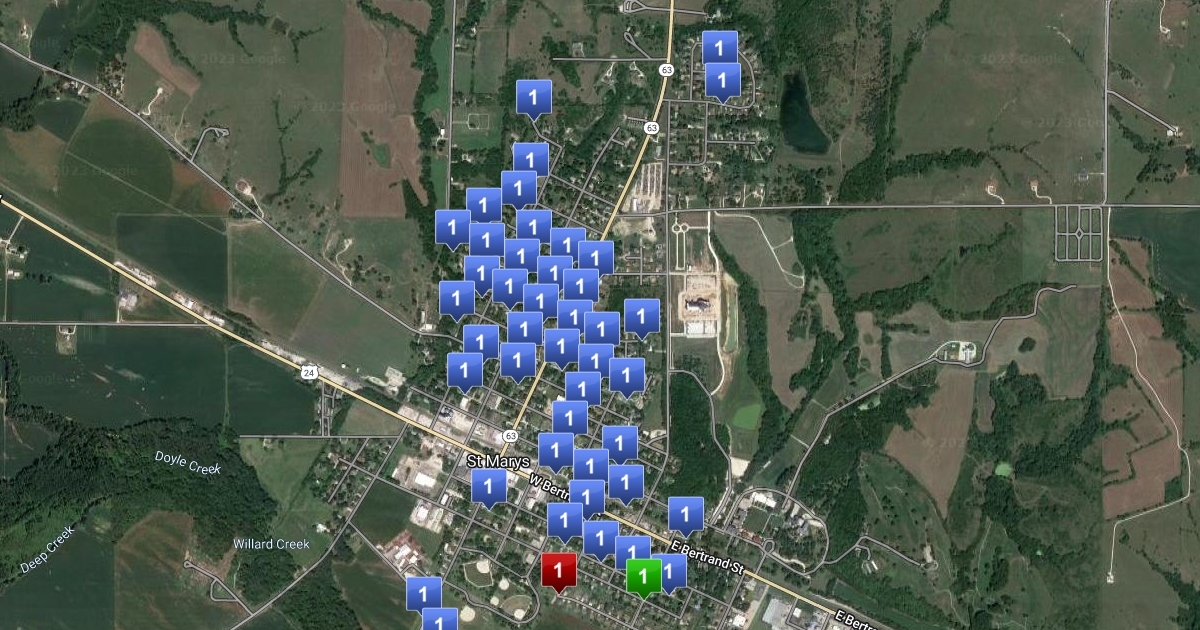Select the green map marker
This screenshot has height=630, width=1200.
[644, 577]
